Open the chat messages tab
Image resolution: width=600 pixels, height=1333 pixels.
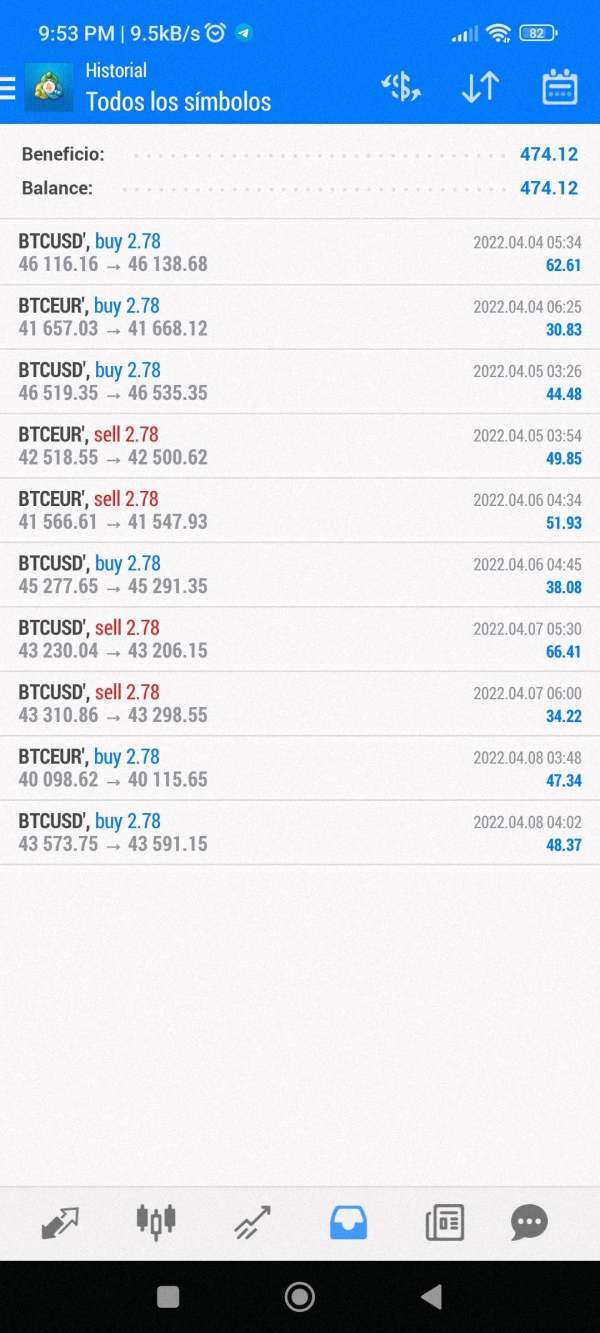pos(529,1222)
